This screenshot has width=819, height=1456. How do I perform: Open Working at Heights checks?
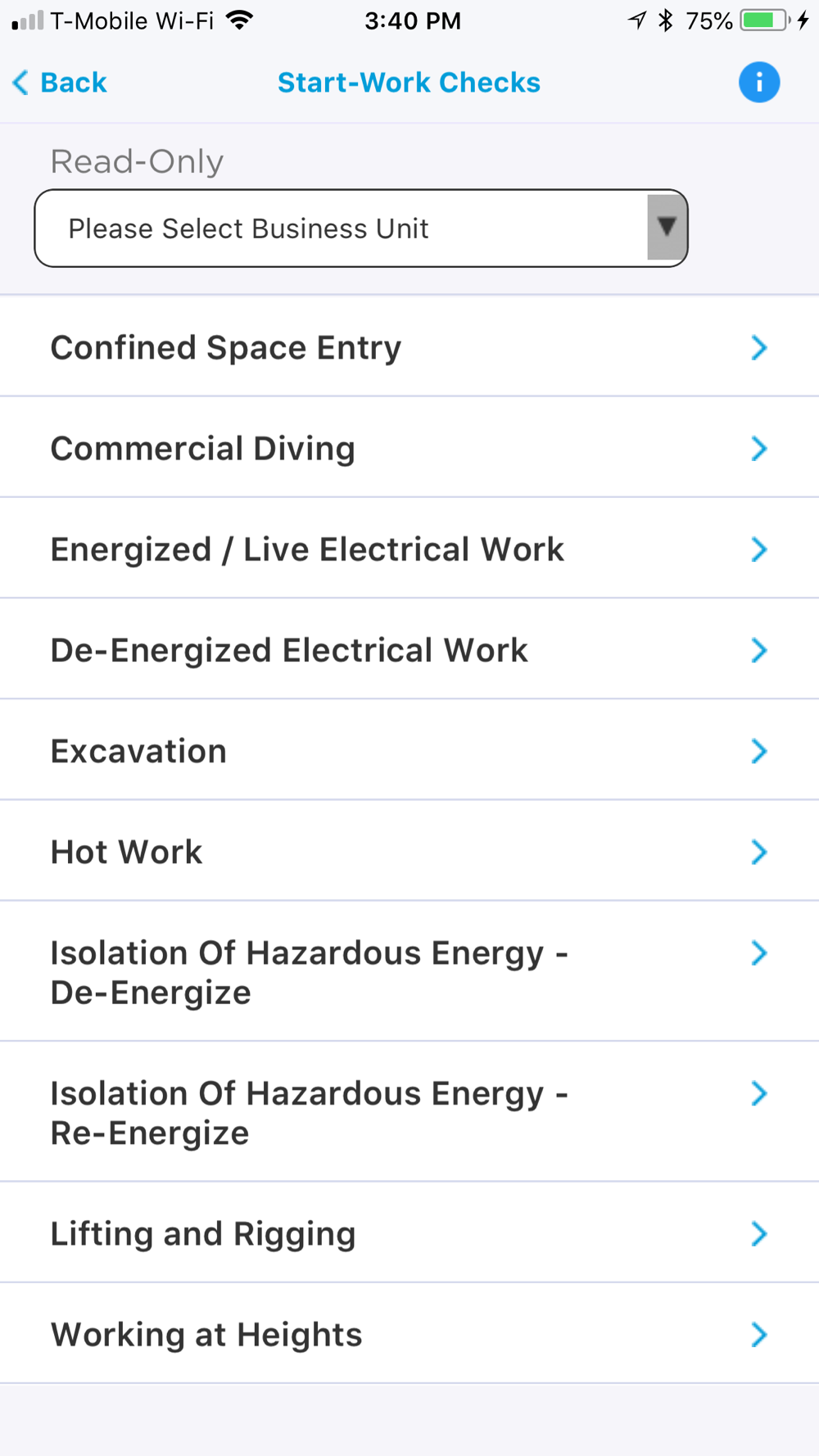(x=409, y=1334)
